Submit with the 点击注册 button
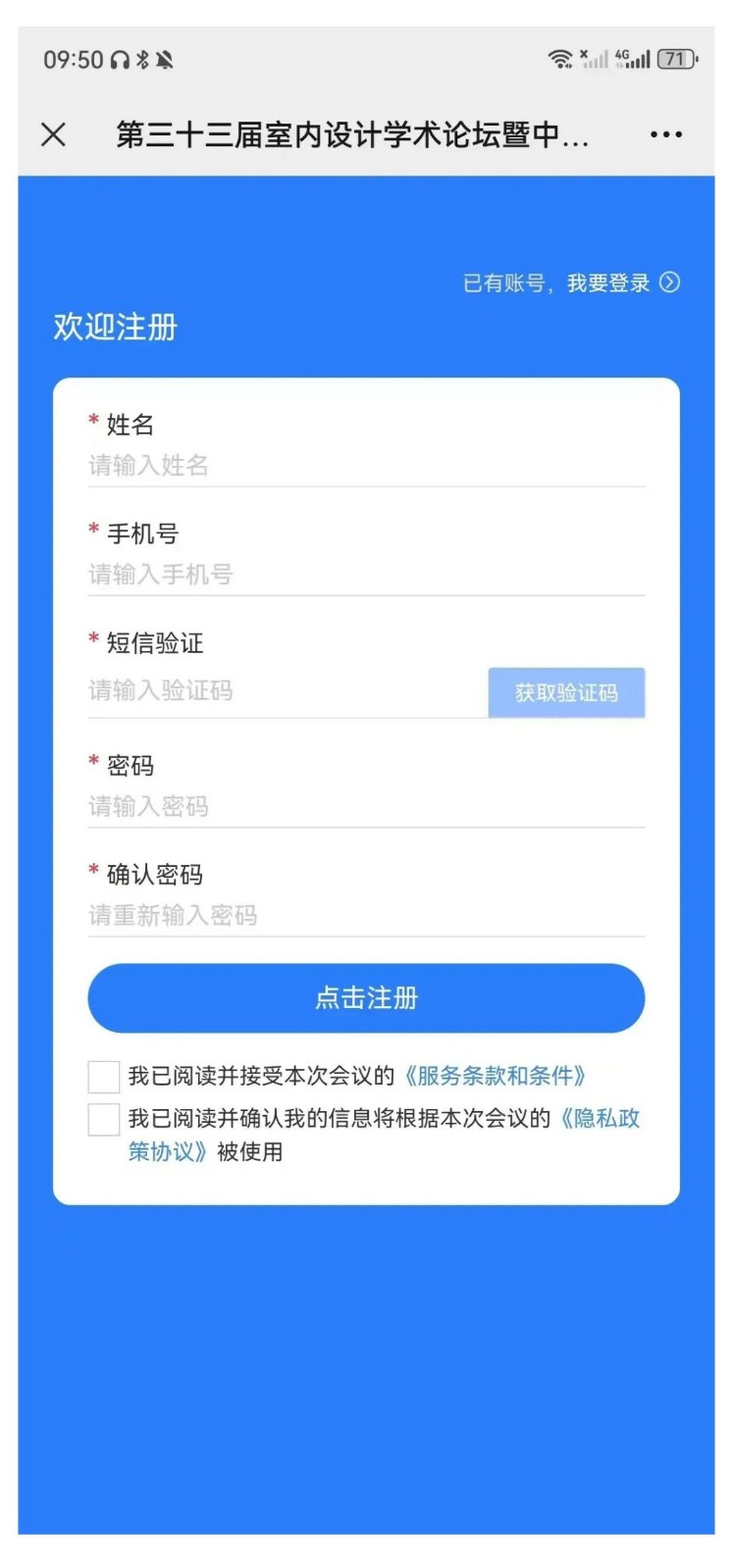 tap(366, 997)
